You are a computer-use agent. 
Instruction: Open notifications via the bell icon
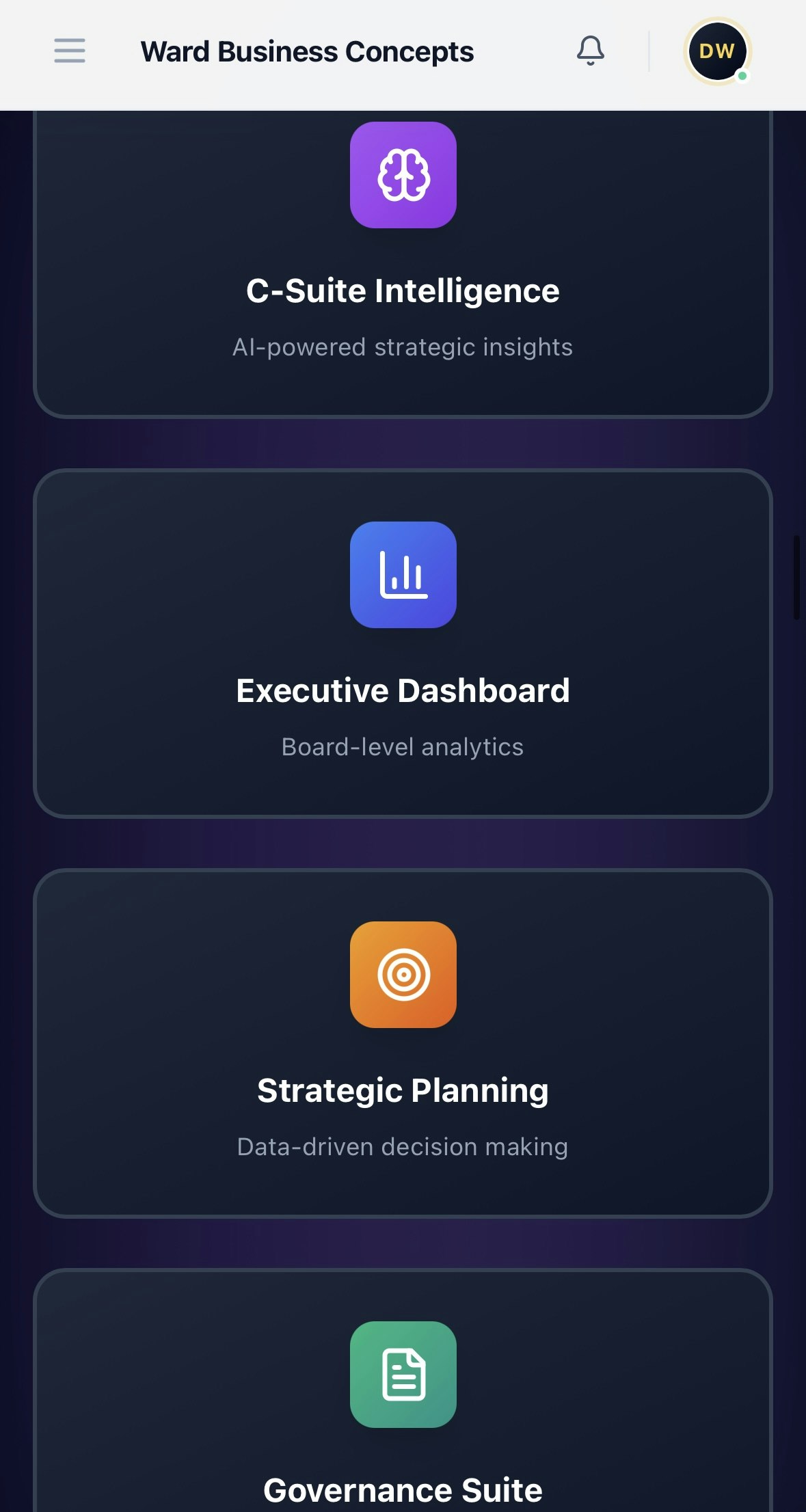click(591, 51)
